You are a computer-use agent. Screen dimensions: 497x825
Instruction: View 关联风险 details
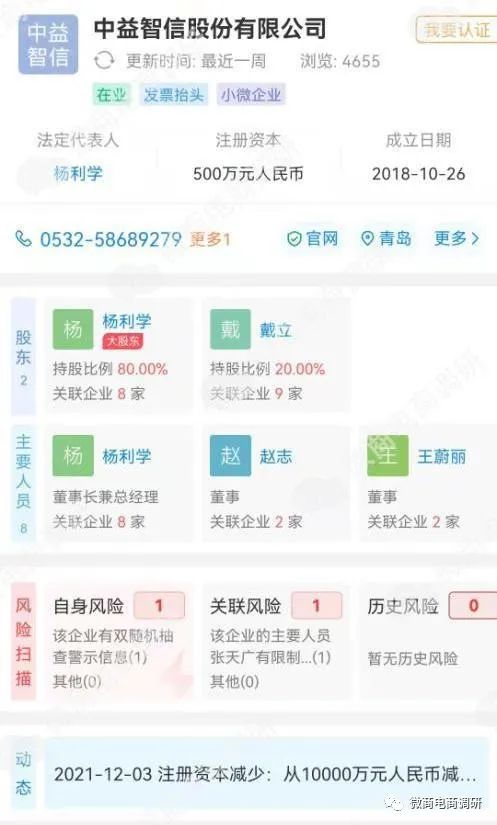(276, 641)
